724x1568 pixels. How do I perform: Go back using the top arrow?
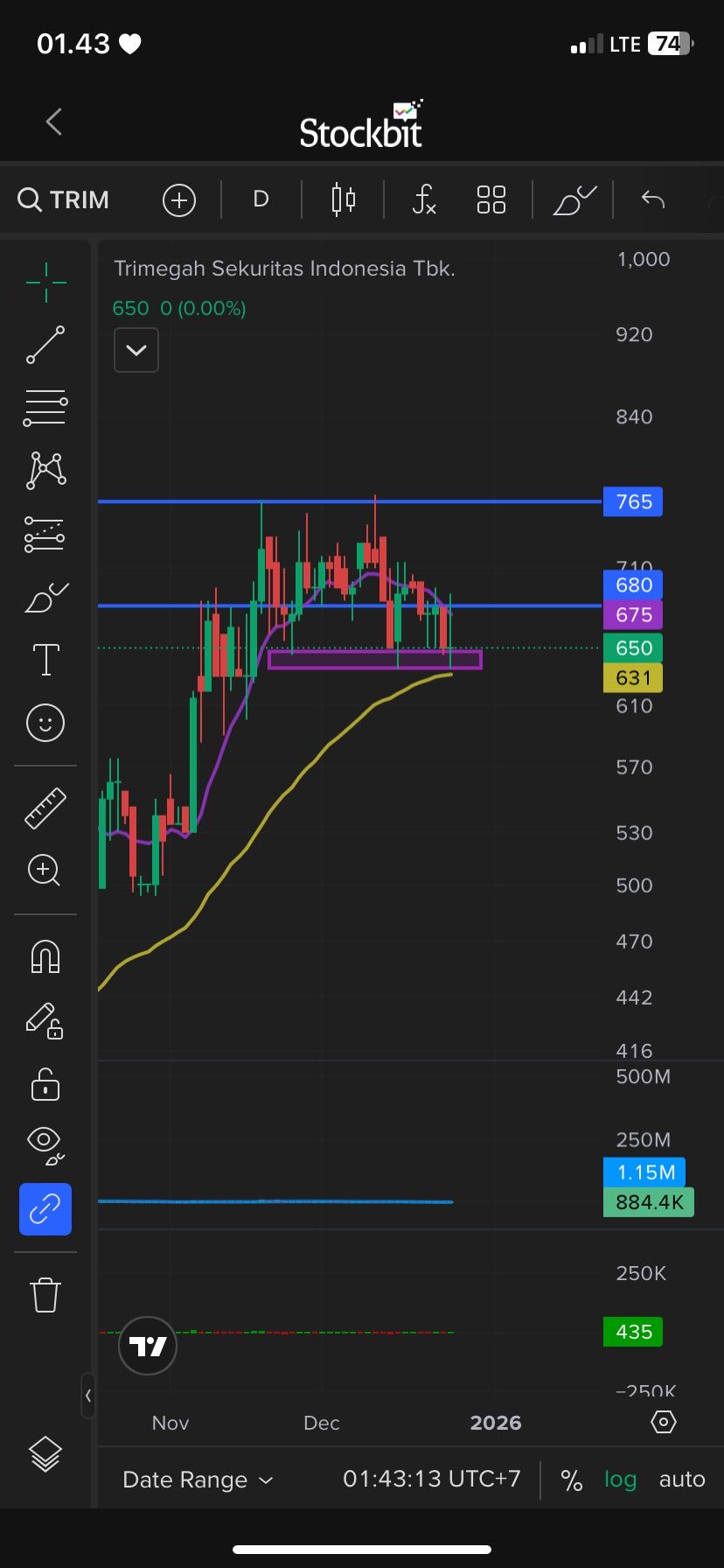click(54, 122)
